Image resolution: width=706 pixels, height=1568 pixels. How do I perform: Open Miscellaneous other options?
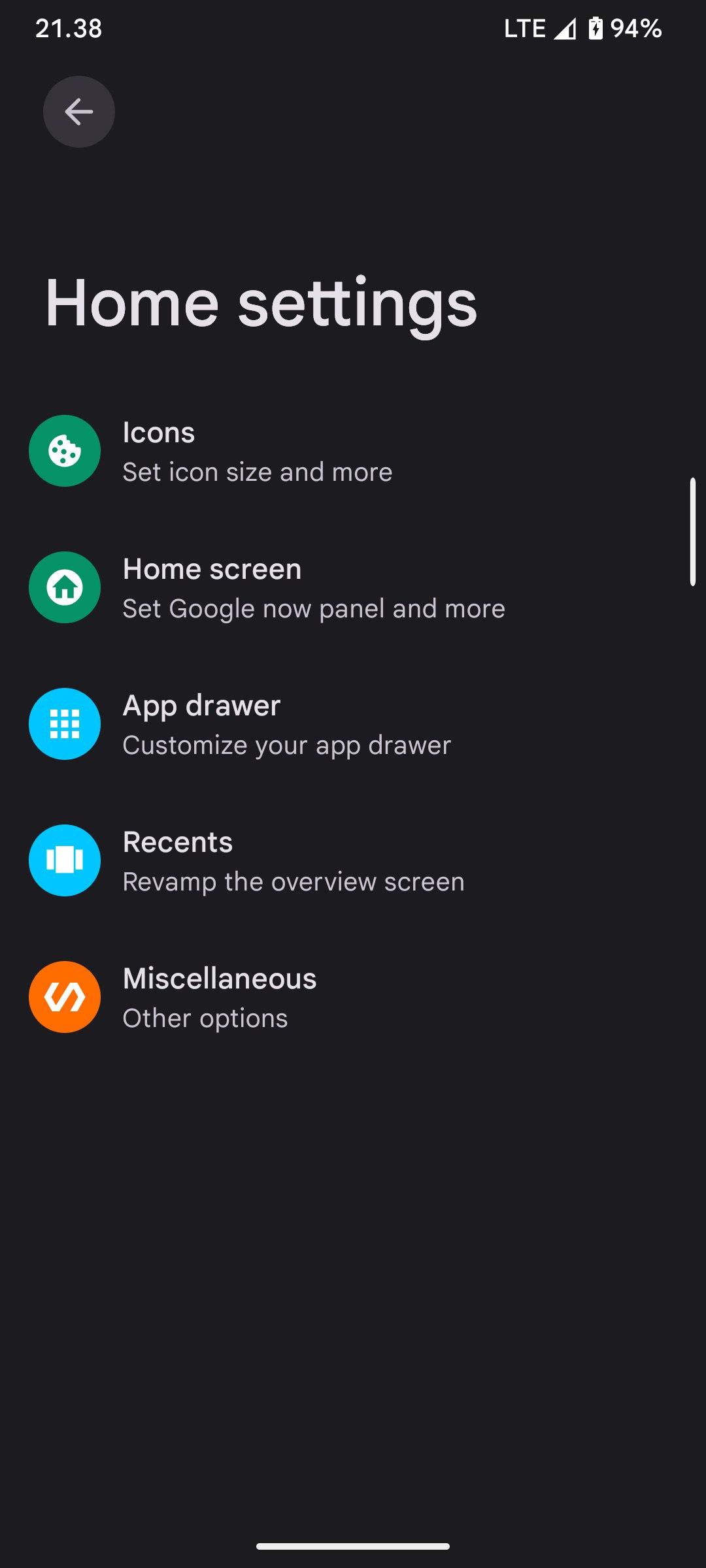pyautogui.click(x=220, y=998)
